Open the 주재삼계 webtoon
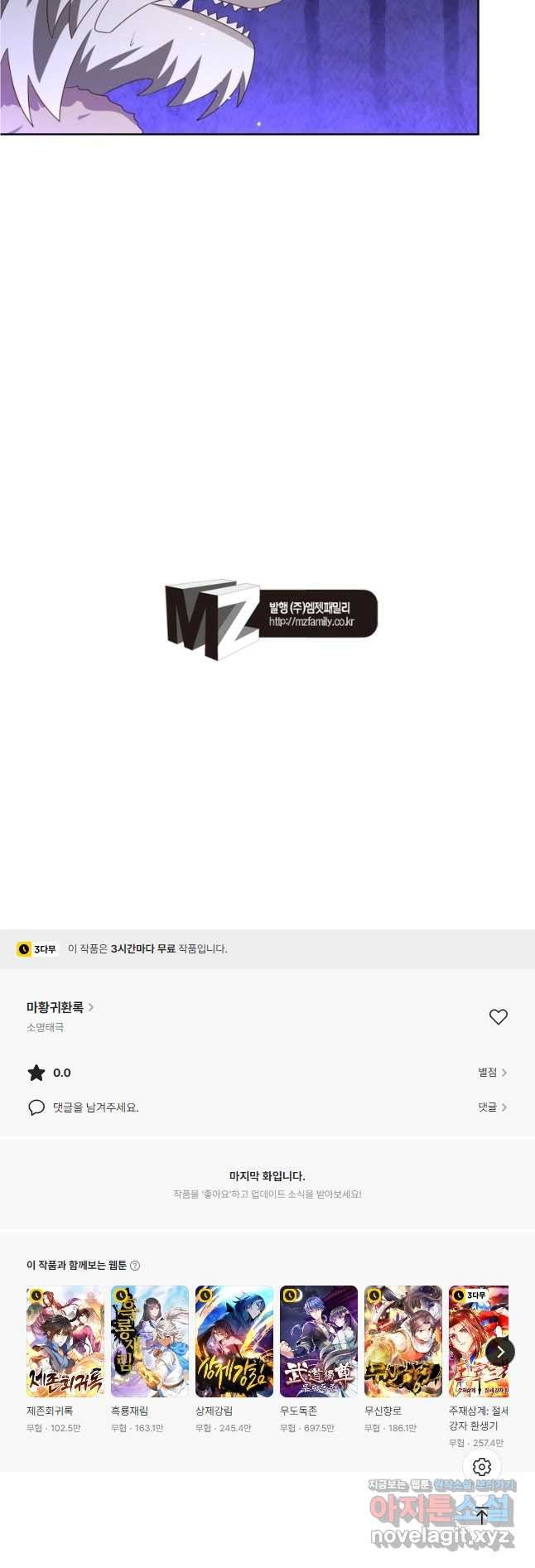Image resolution: width=535 pixels, height=1568 pixels. coord(475,1342)
